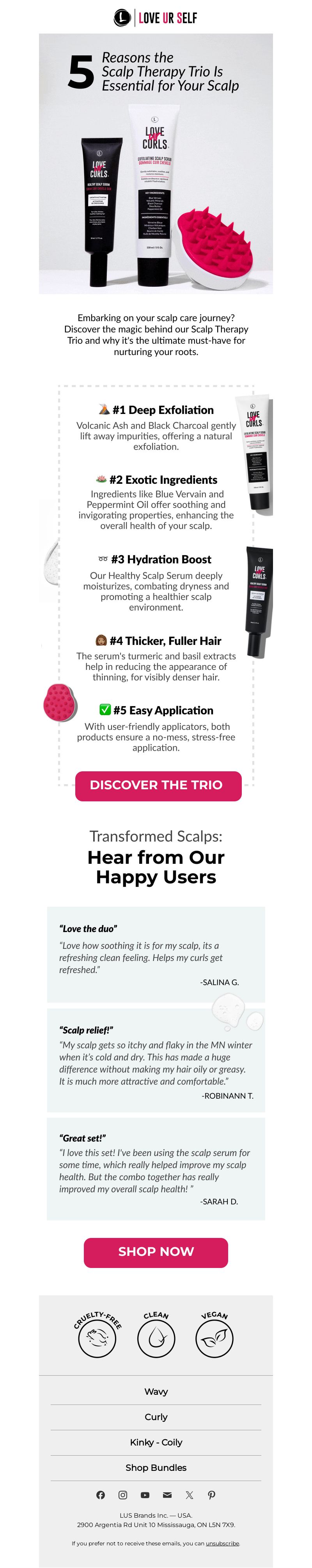The height and width of the screenshot is (1568, 312).
Task: Open the X (Twitter) icon
Action: click(189, 1495)
